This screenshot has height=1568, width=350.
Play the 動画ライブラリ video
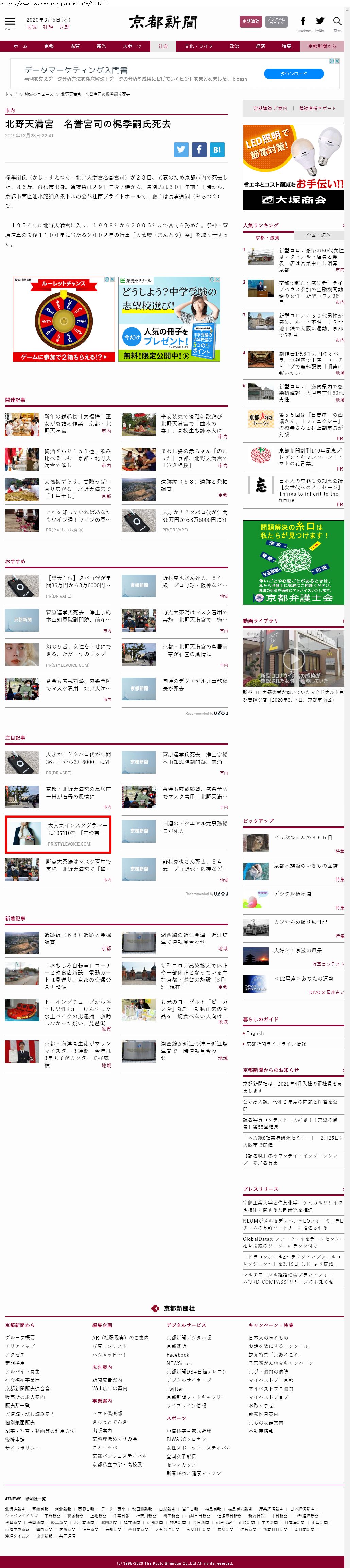point(293,658)
